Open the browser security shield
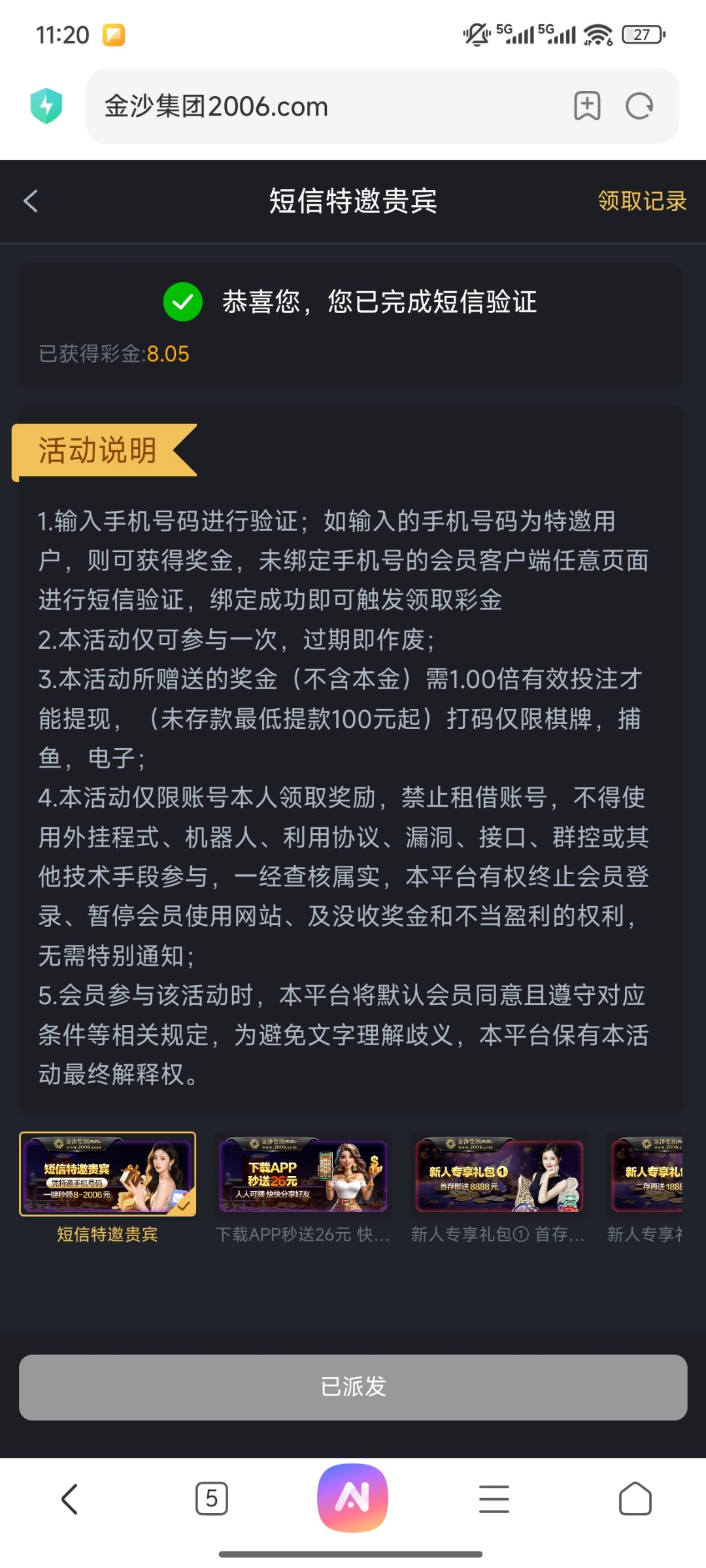This screenshot has width=706, height=1568. [x=46, y=106]
